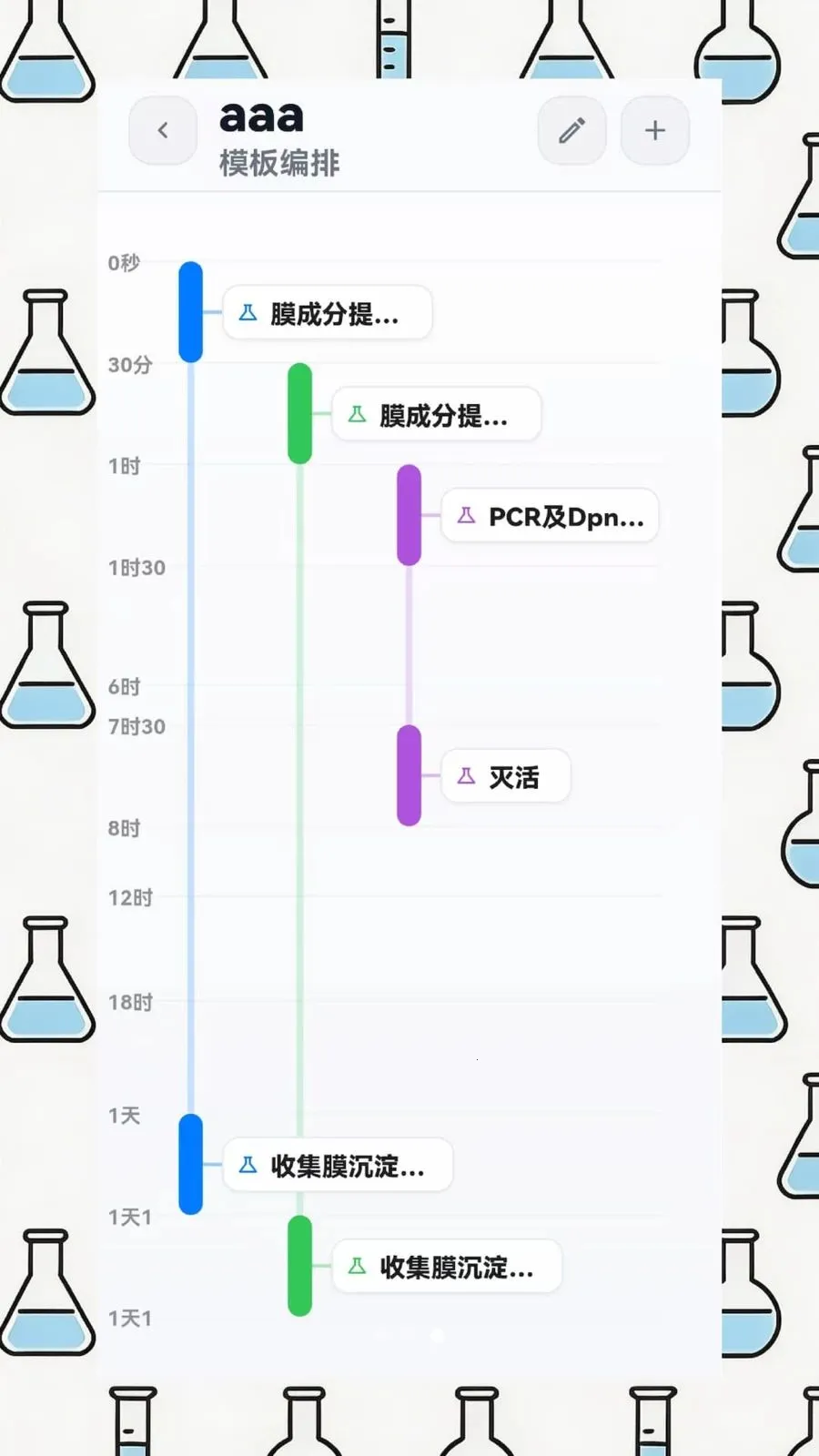The width and height of the screenshot is (819, 1456).
Task: Select the PCR及Dpn step card
Action: click(550, 515)
